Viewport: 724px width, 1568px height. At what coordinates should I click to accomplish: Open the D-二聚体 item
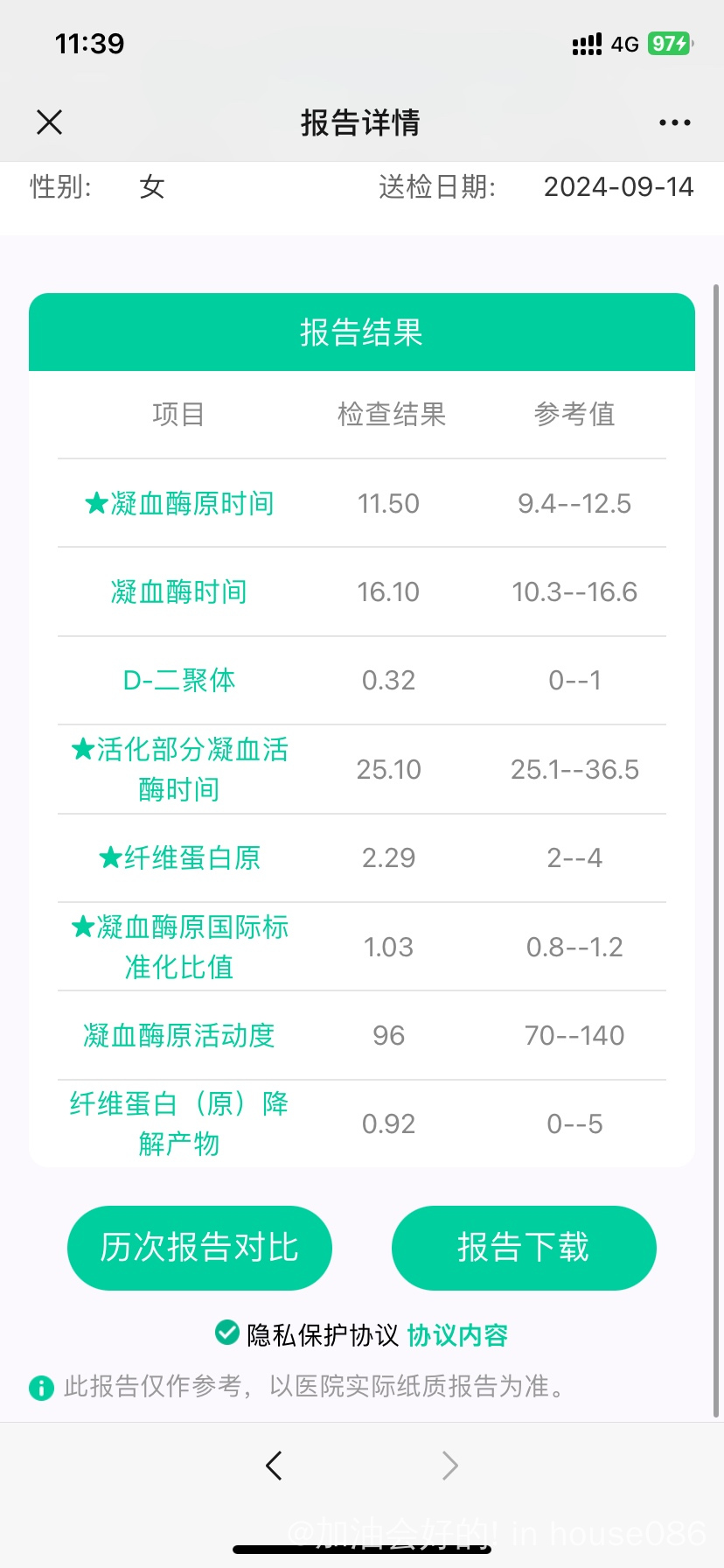click(179, 681)
